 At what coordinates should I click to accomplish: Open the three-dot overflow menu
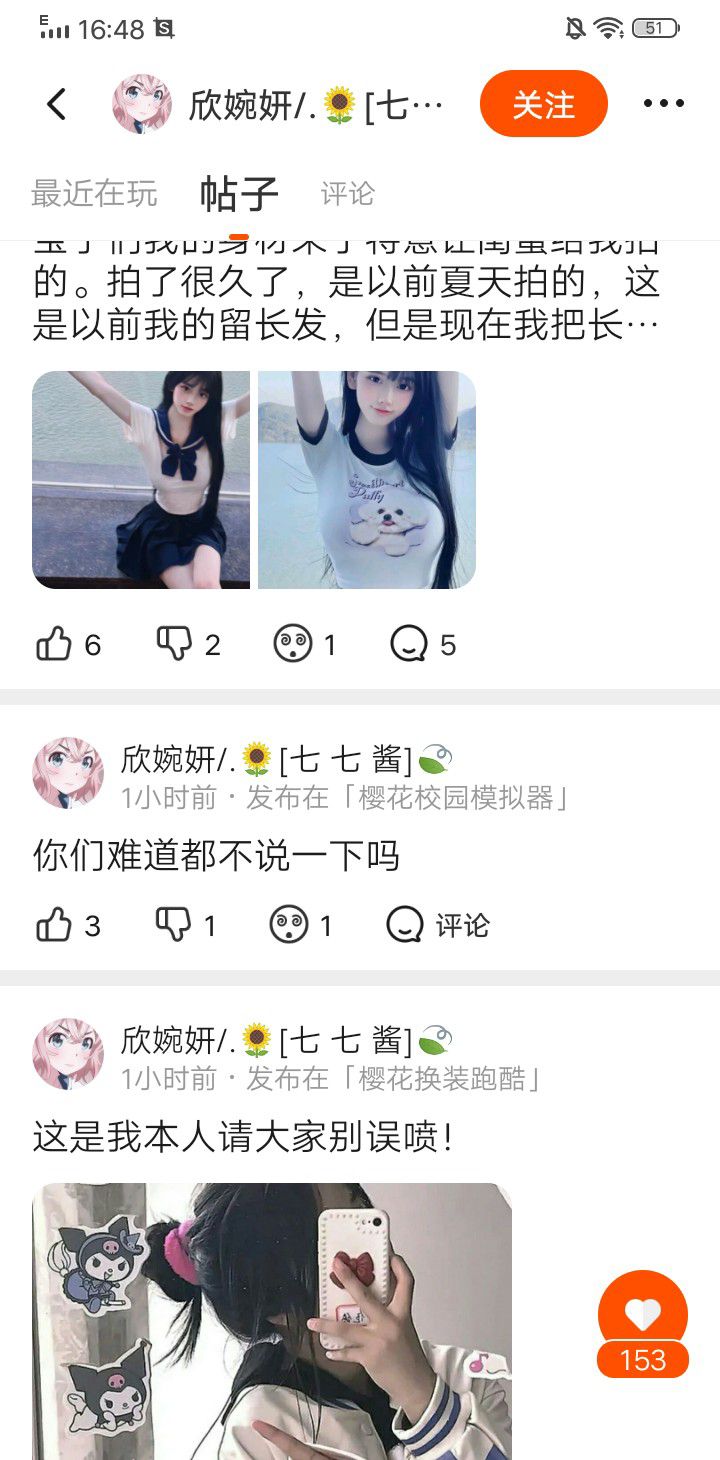[x=663, y=104]
